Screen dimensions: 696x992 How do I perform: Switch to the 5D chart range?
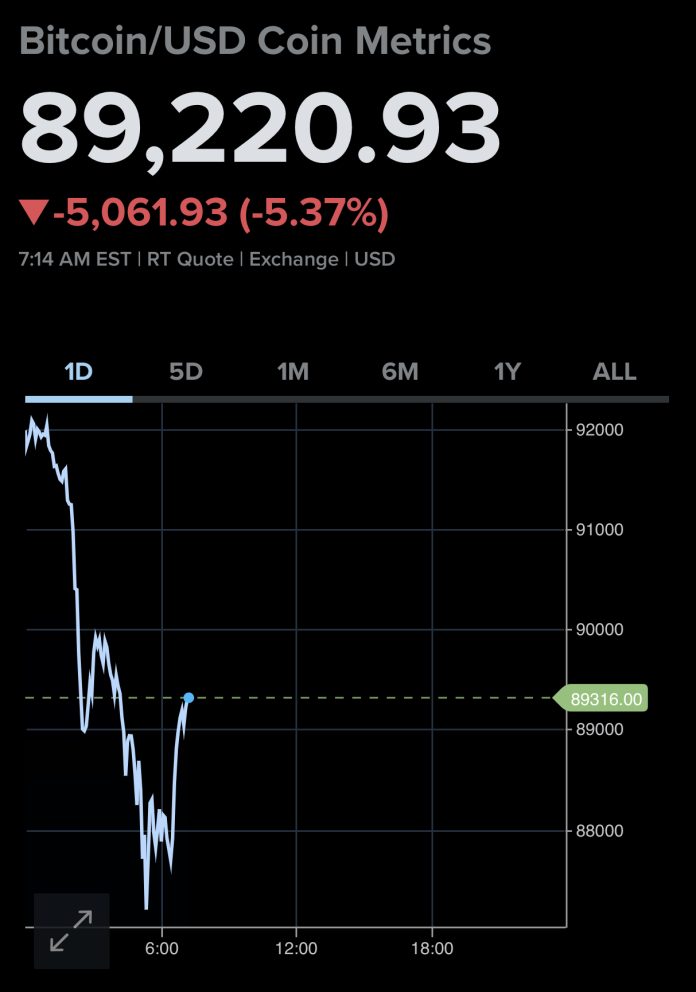coord(185,372)
